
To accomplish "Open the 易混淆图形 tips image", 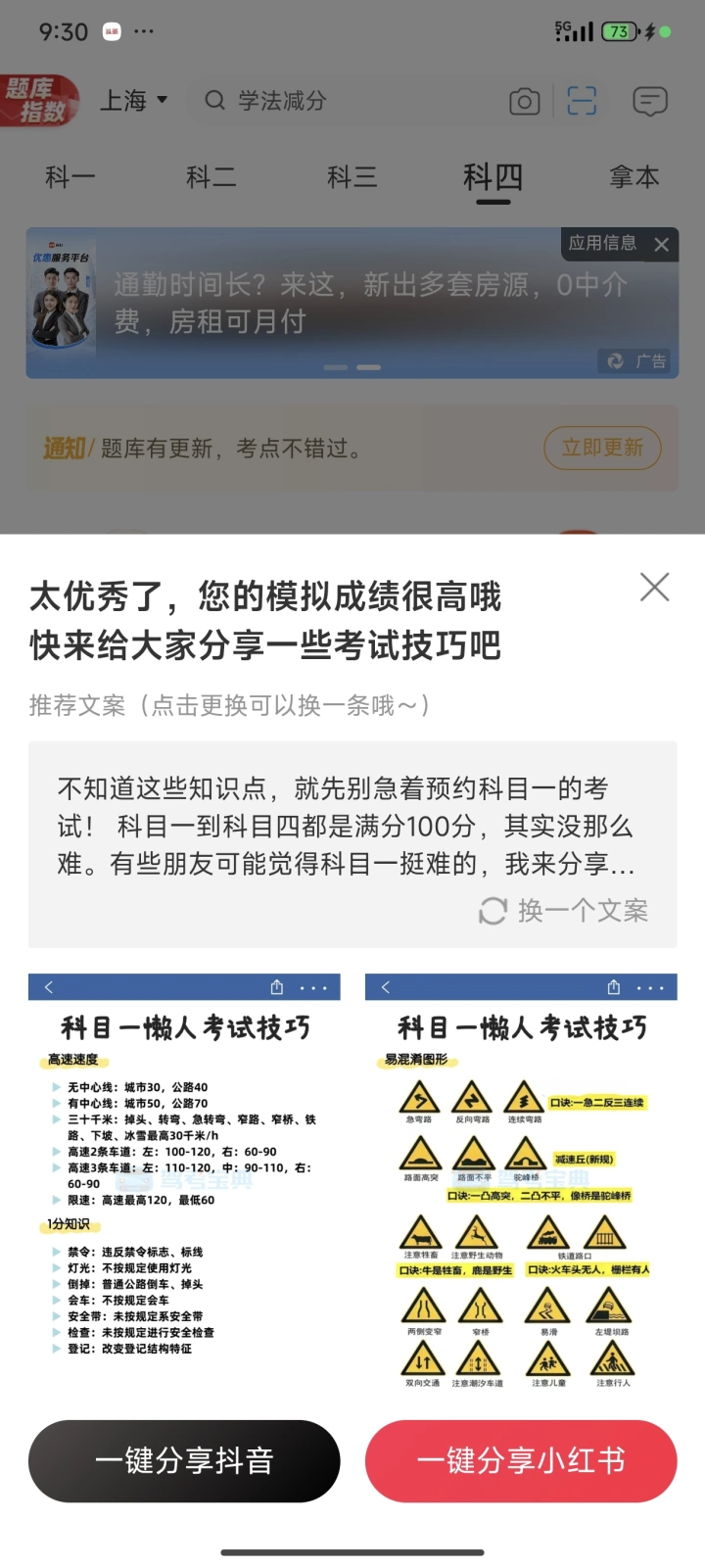I will point(521,1180).
